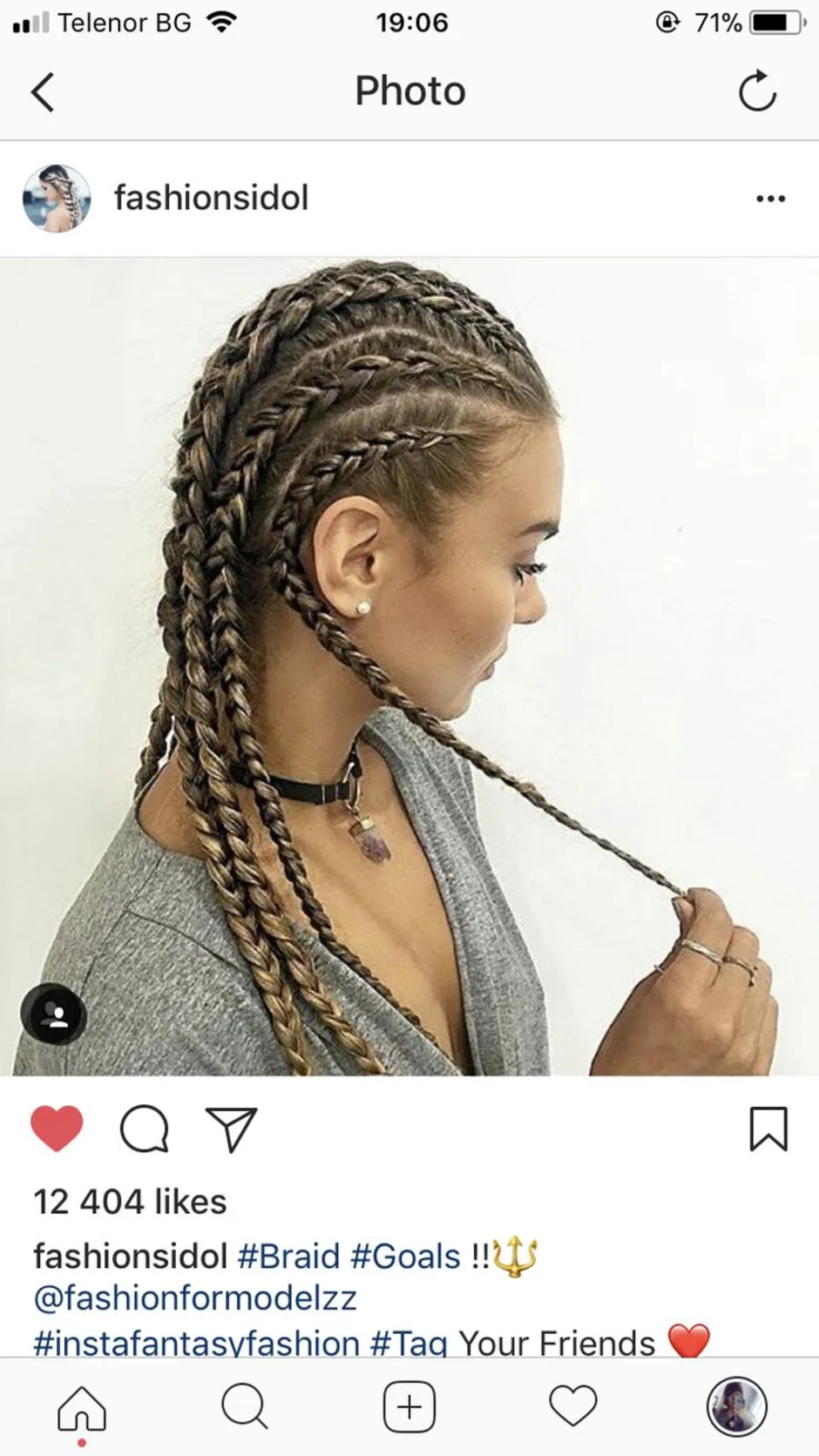The image size is (819, 1456).
Task: Open the #Braid hashtag
Action: (x=288, y=1257)
